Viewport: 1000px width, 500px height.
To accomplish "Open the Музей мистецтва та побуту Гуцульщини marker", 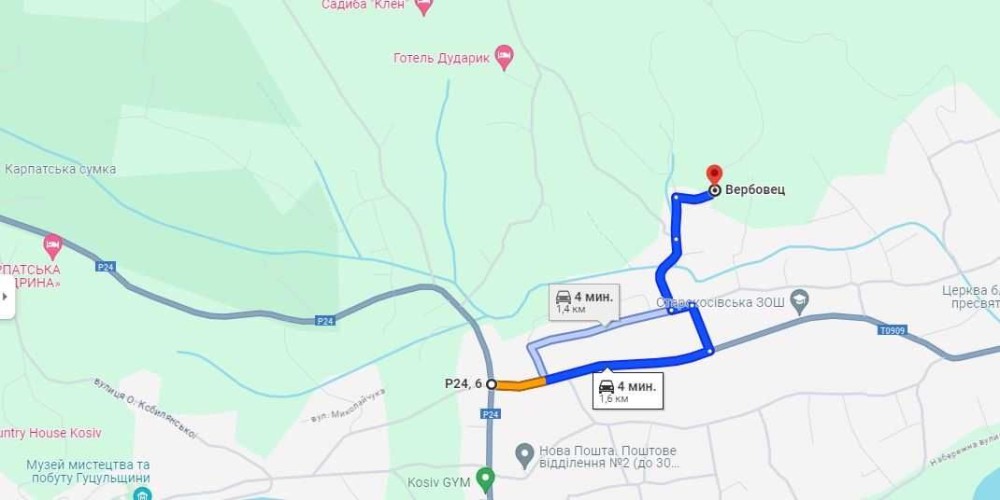I will 142,494.
